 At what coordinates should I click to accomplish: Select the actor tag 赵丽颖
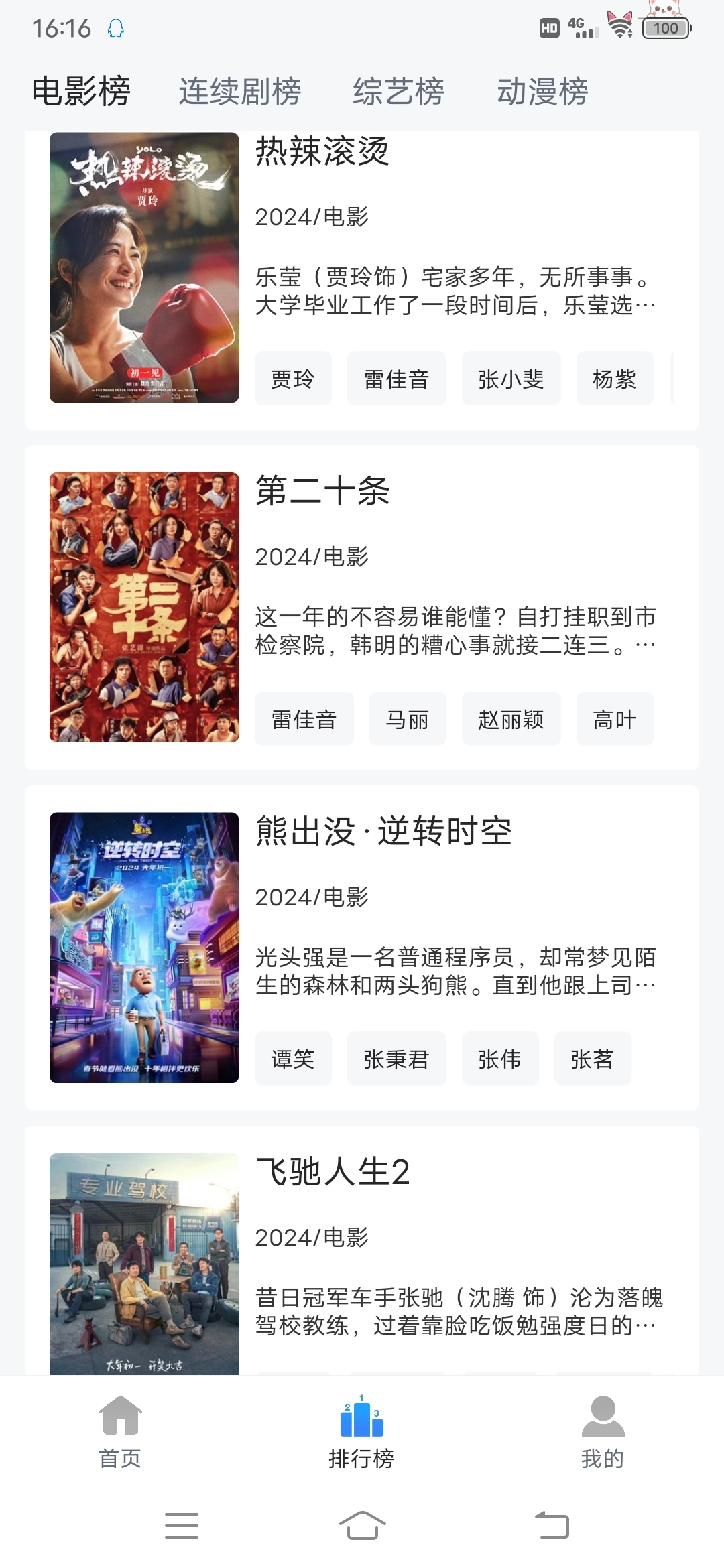(511, 718)
